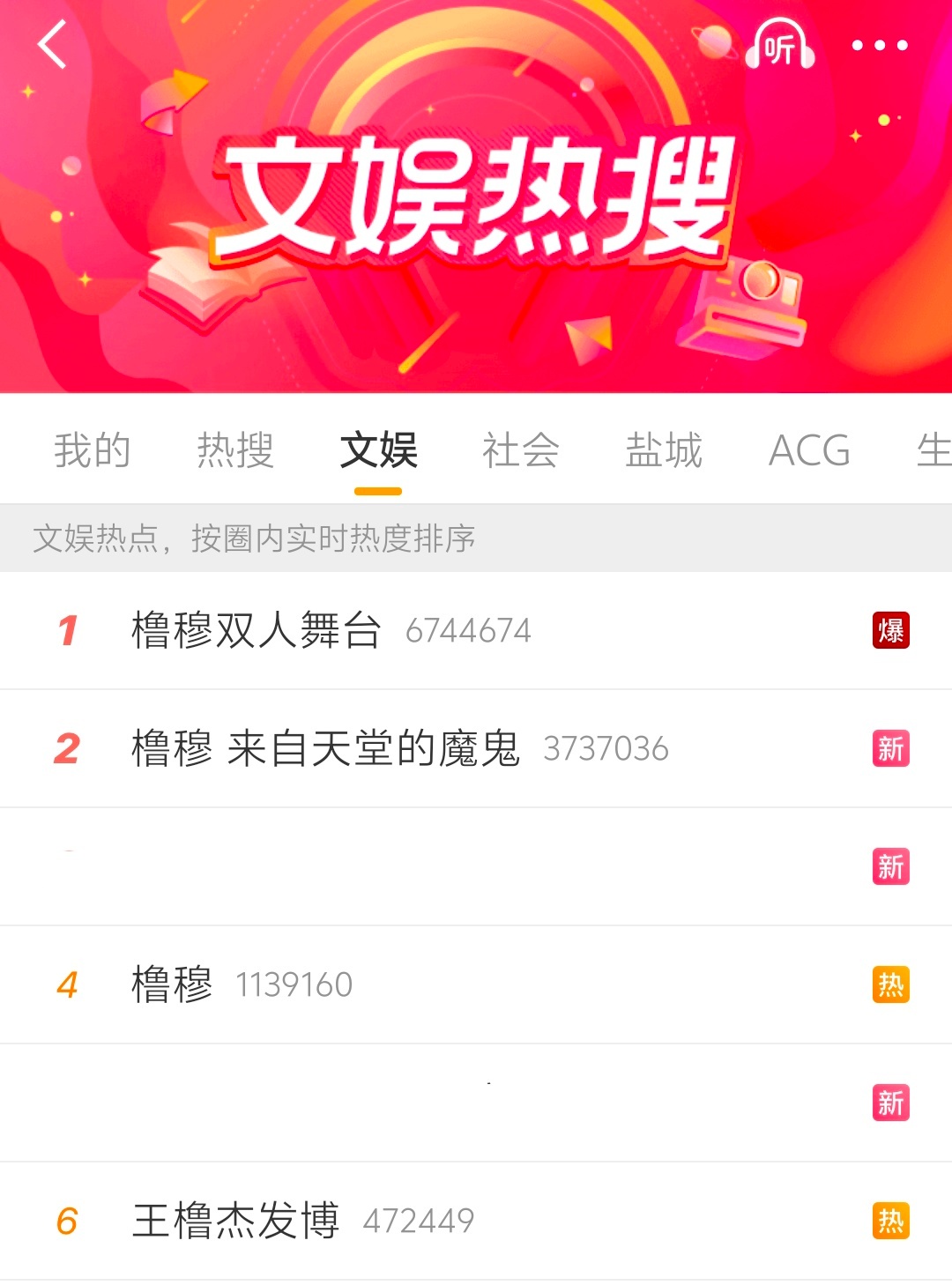952x1285 pixels.
Task: Open the topic 王檽杰发博
Action: pos(238,1220)
